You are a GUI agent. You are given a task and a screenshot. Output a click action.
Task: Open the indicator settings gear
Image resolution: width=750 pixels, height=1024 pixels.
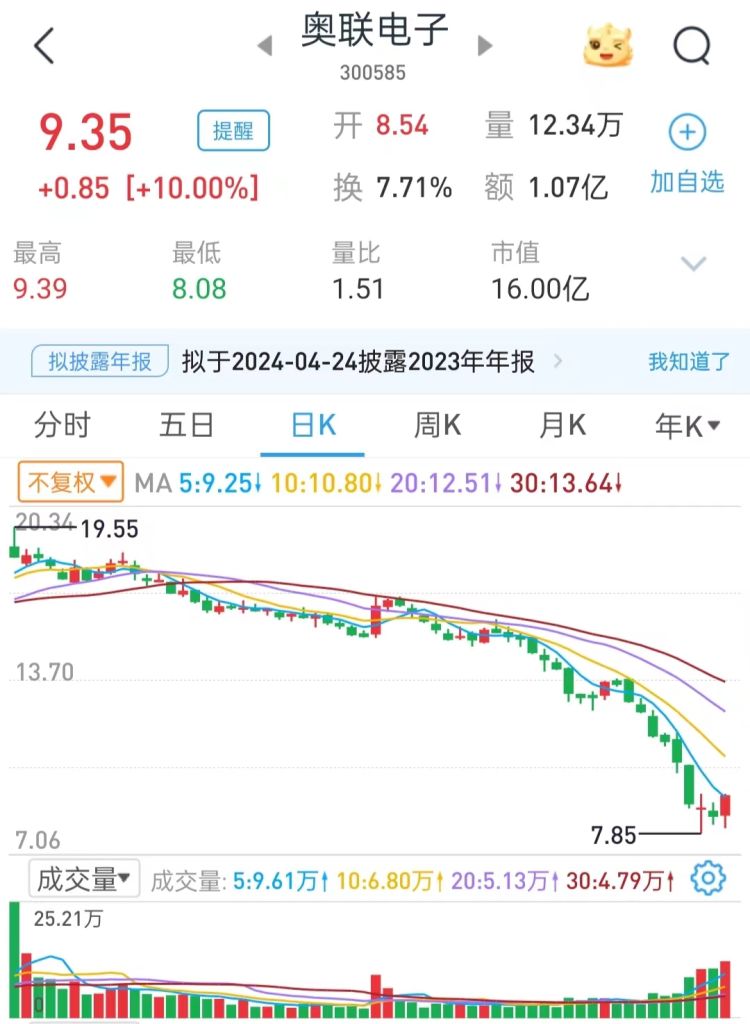point(708,879)
